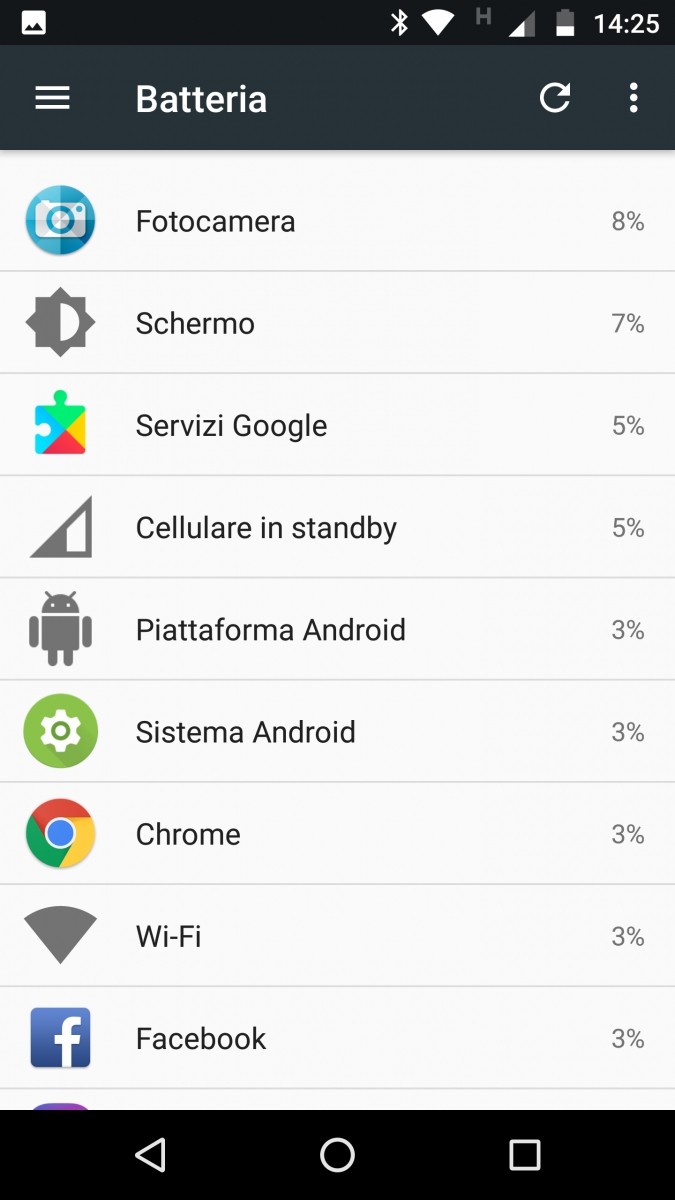Open Fotocamera battery details
675x1200 pixels.
tap(337, 221)
